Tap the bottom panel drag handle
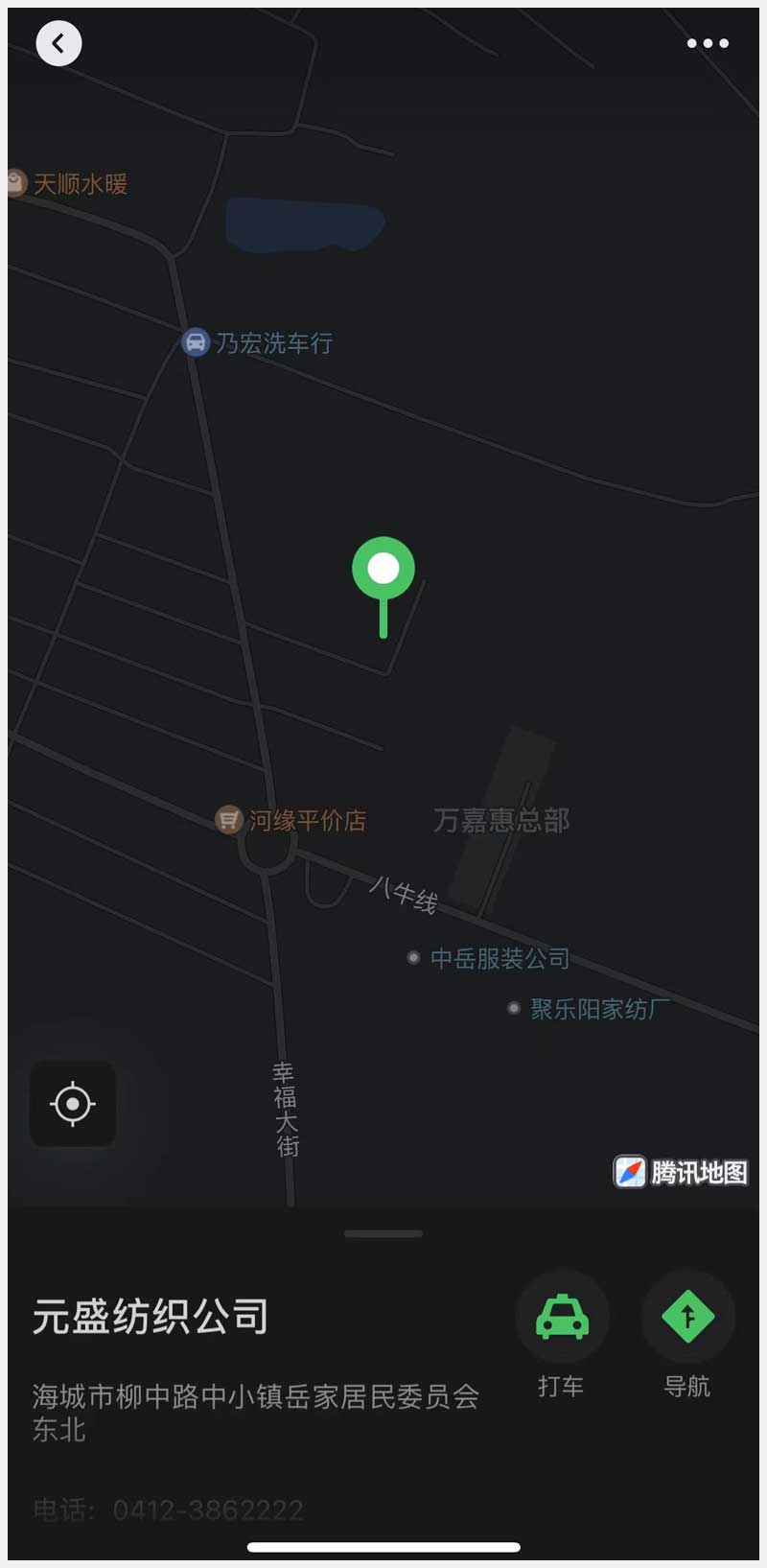The width and height of the screenshot is (767, 1568). 383,1233
